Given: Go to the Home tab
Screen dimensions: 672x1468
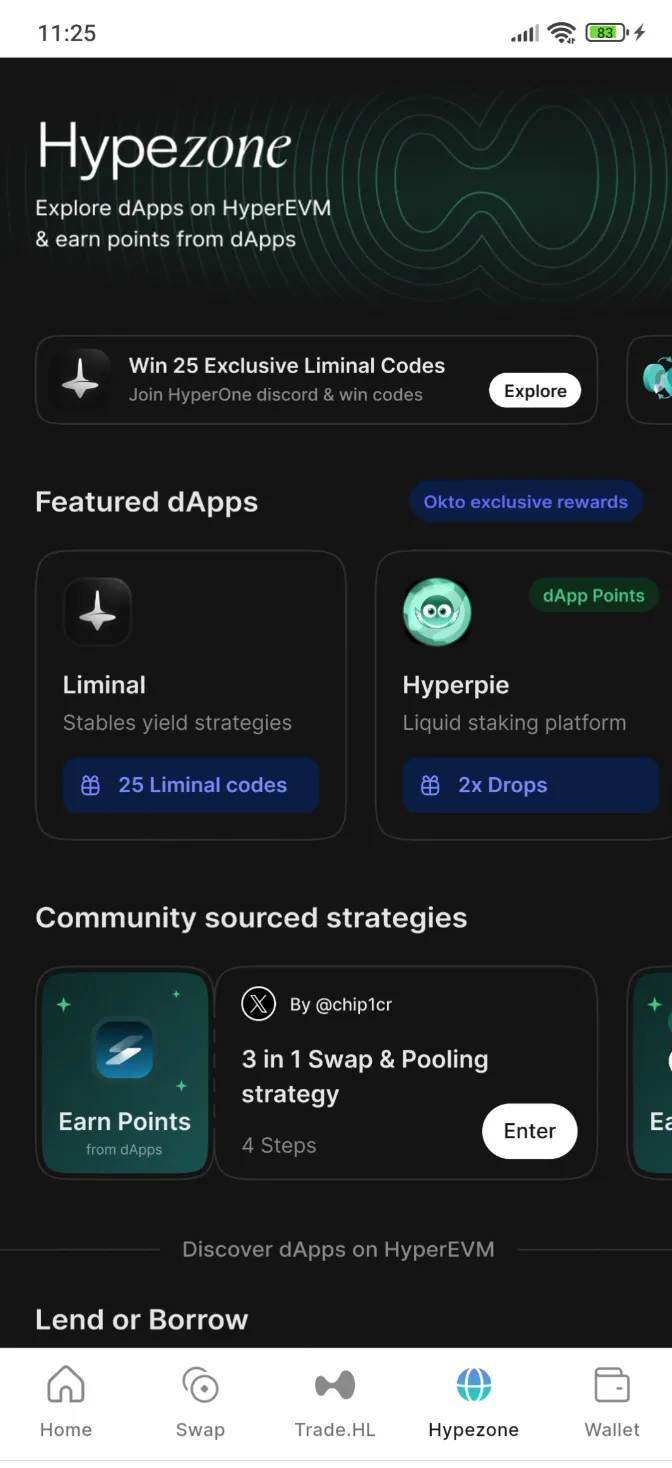Looking at the screenshot, I should [x=66, y=1402].
